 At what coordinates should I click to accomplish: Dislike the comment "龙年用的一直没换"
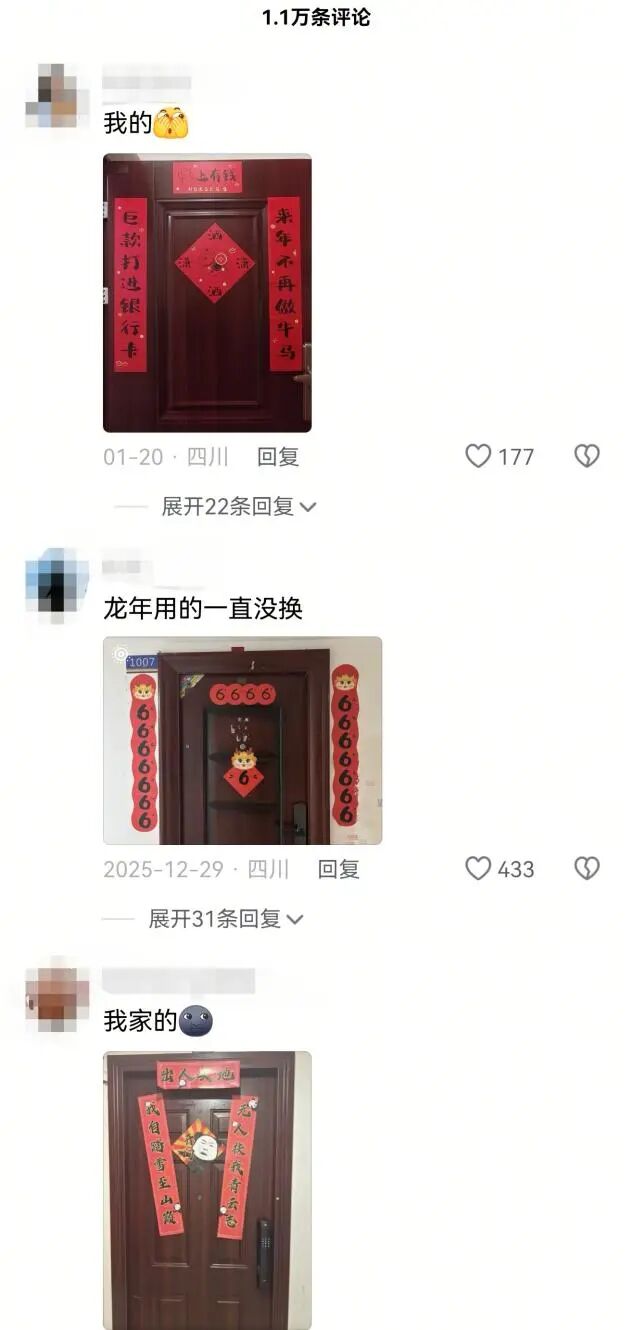[x=586, y=869]
